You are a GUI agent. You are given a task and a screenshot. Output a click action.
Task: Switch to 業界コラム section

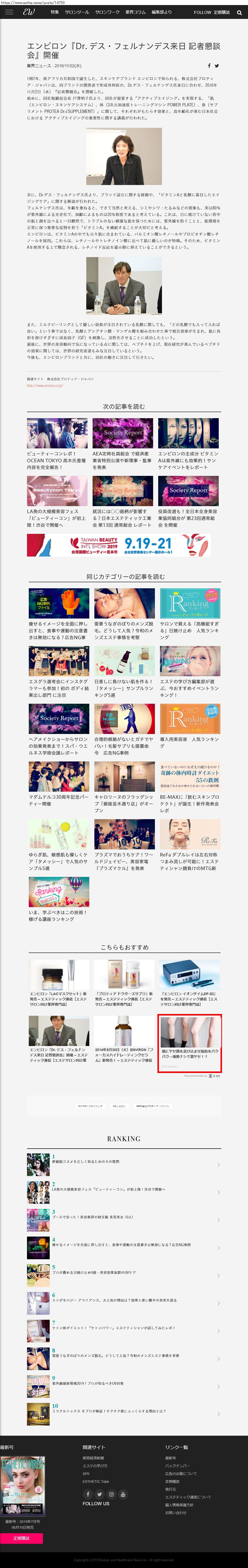[x=135, y=12]
